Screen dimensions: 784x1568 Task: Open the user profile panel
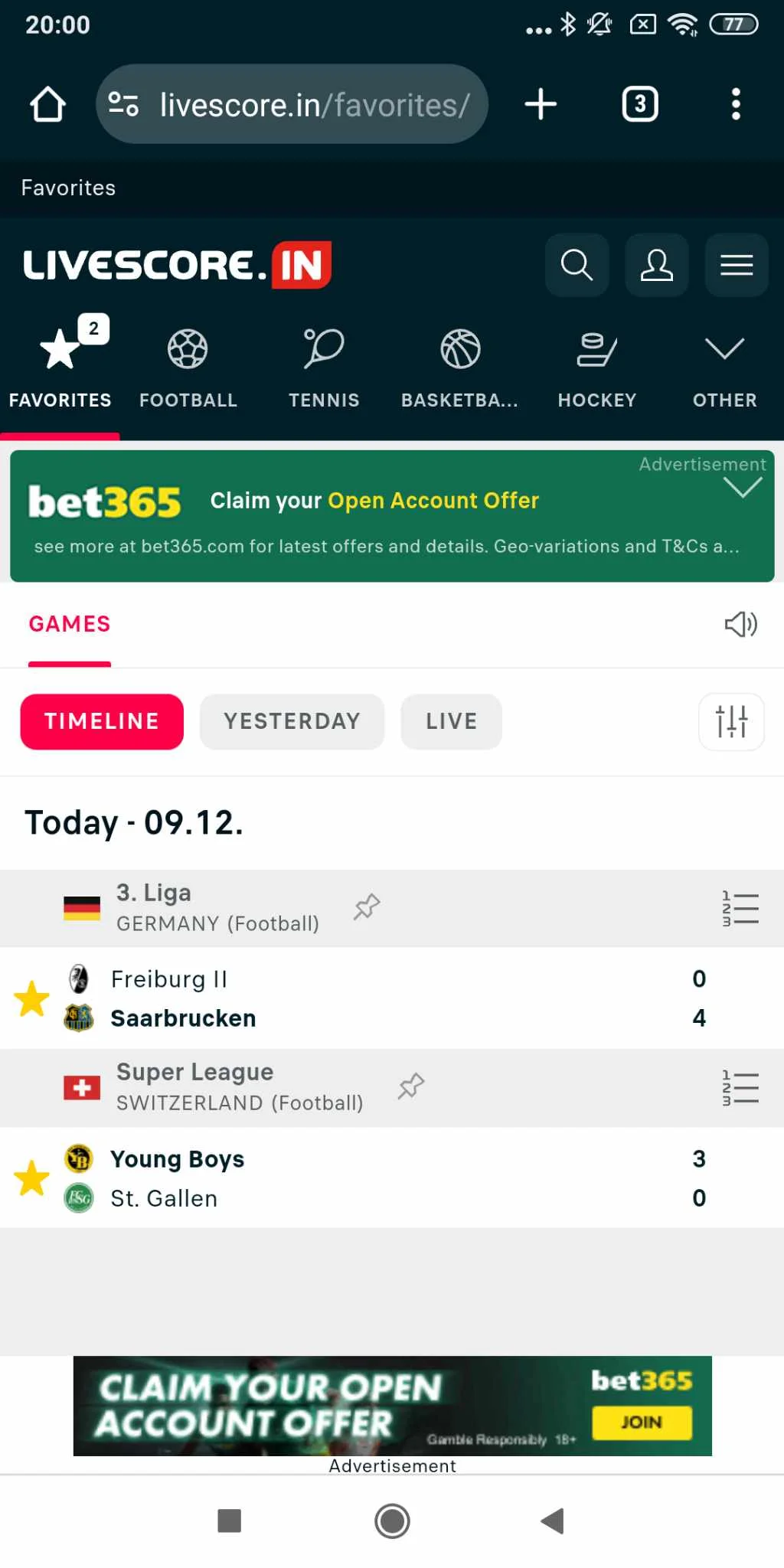tap(656, 265)
